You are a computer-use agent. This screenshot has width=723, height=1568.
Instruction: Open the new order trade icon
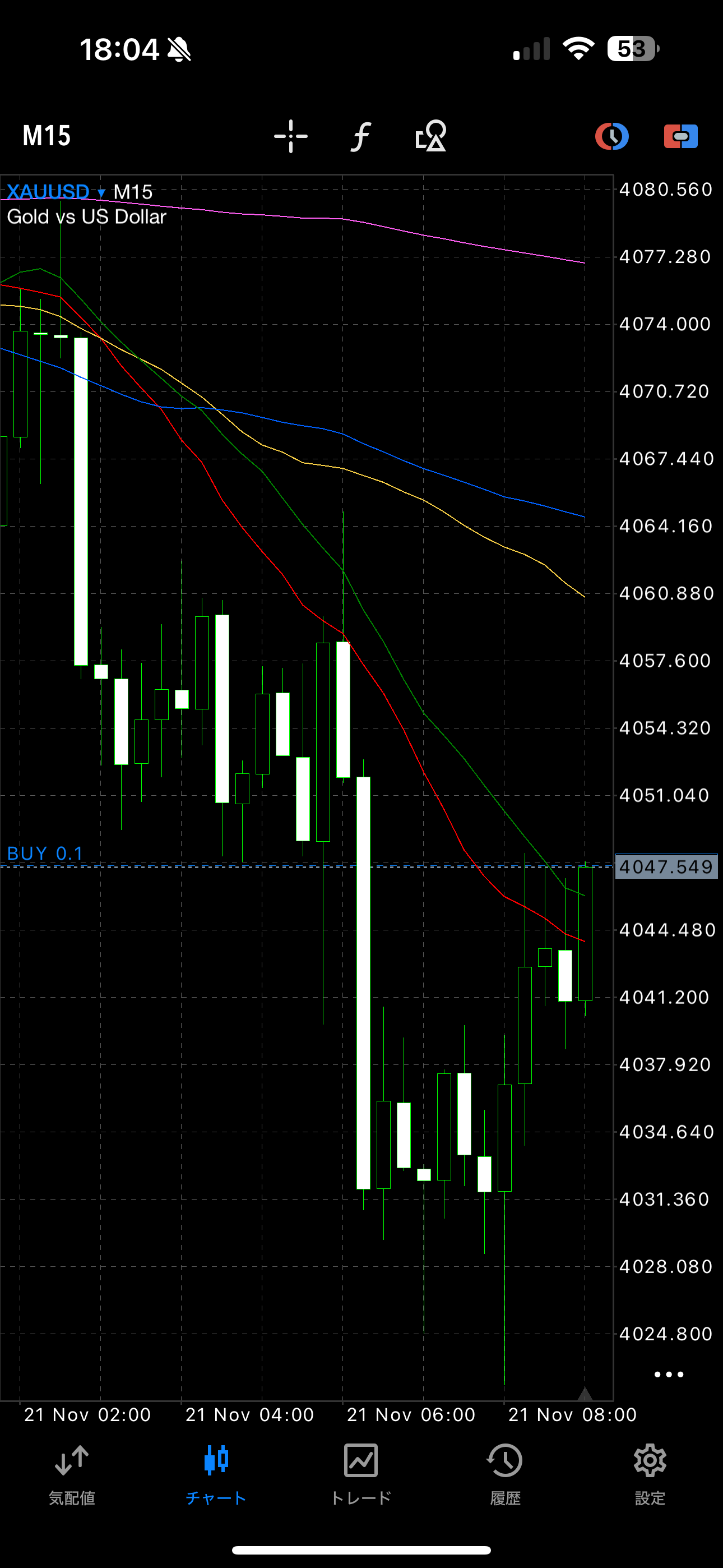point(680,136)
